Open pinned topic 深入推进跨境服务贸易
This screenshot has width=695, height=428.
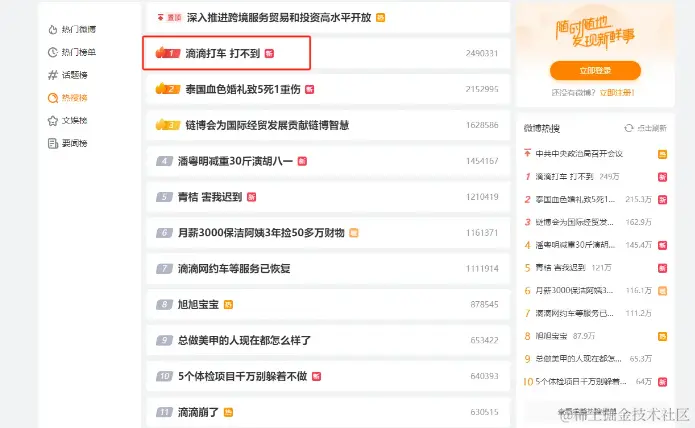[x=278, y=18]
